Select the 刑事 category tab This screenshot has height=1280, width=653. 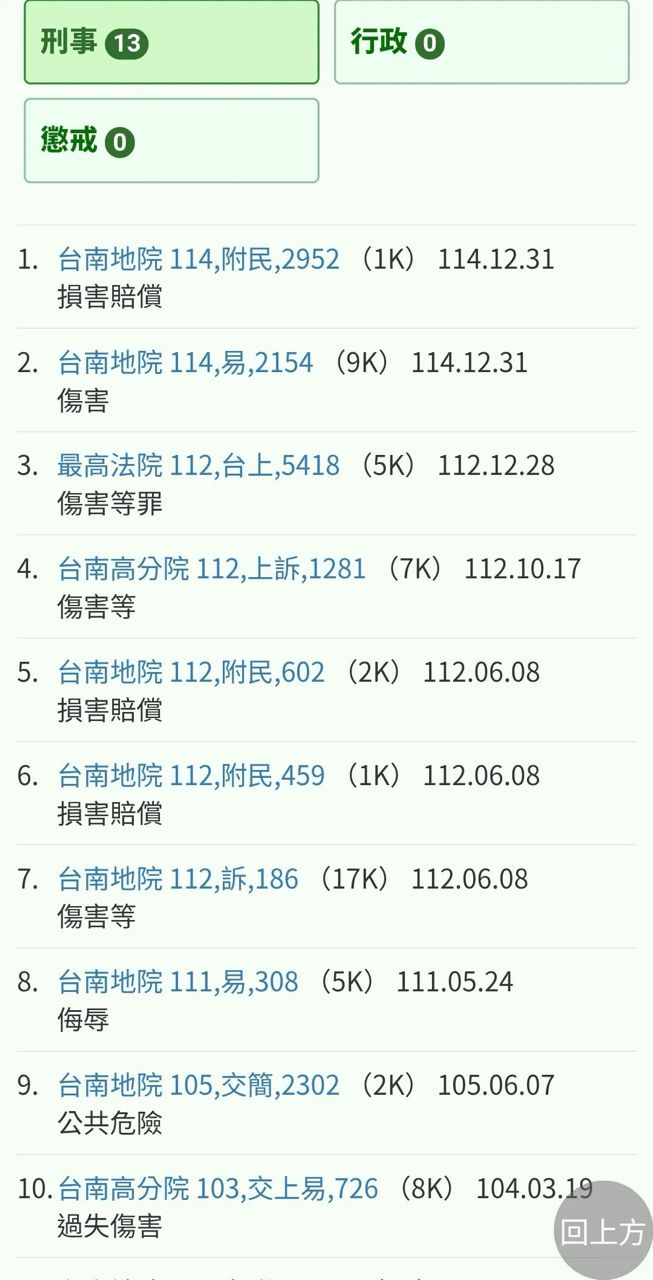tap(171, 42)
